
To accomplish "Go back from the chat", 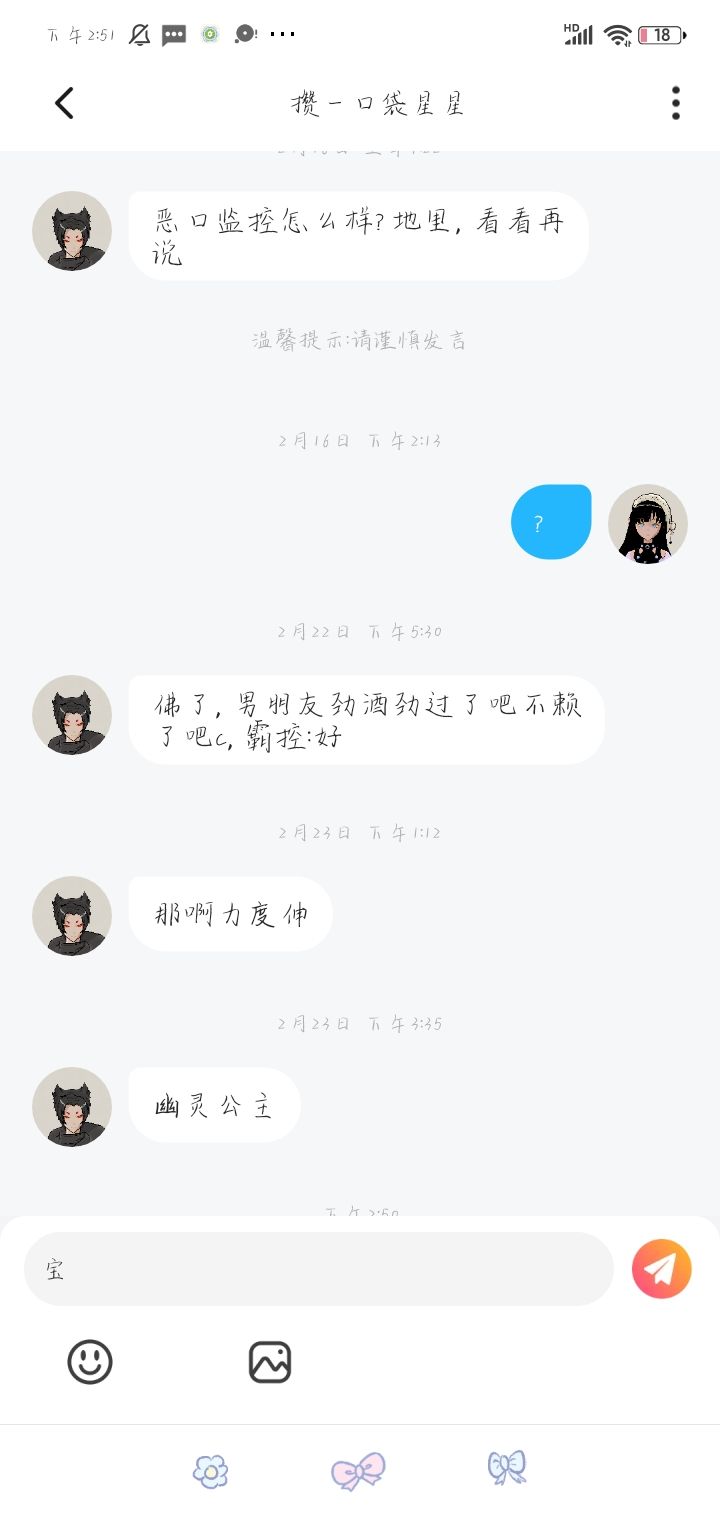I will (x=64, y=103).
